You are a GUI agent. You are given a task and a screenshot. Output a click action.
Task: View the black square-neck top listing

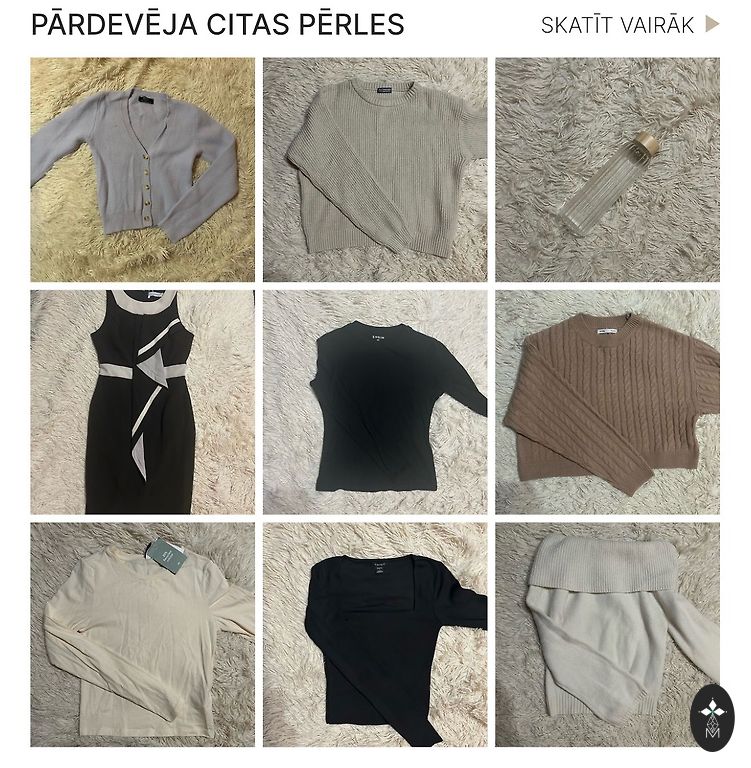[375, 635]
